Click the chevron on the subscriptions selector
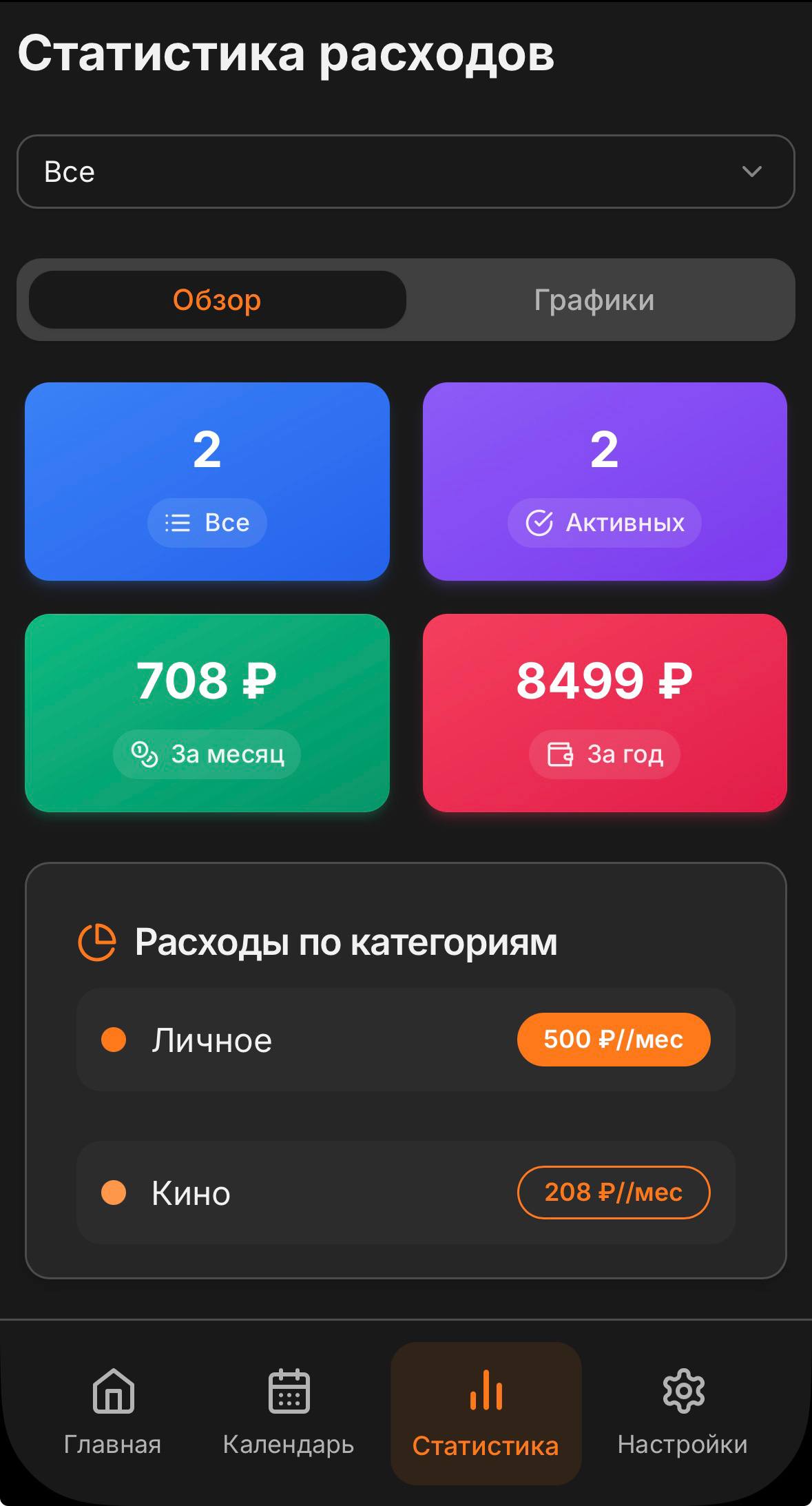The width and height of the screenshot is (812, 1506). [753, 171]
